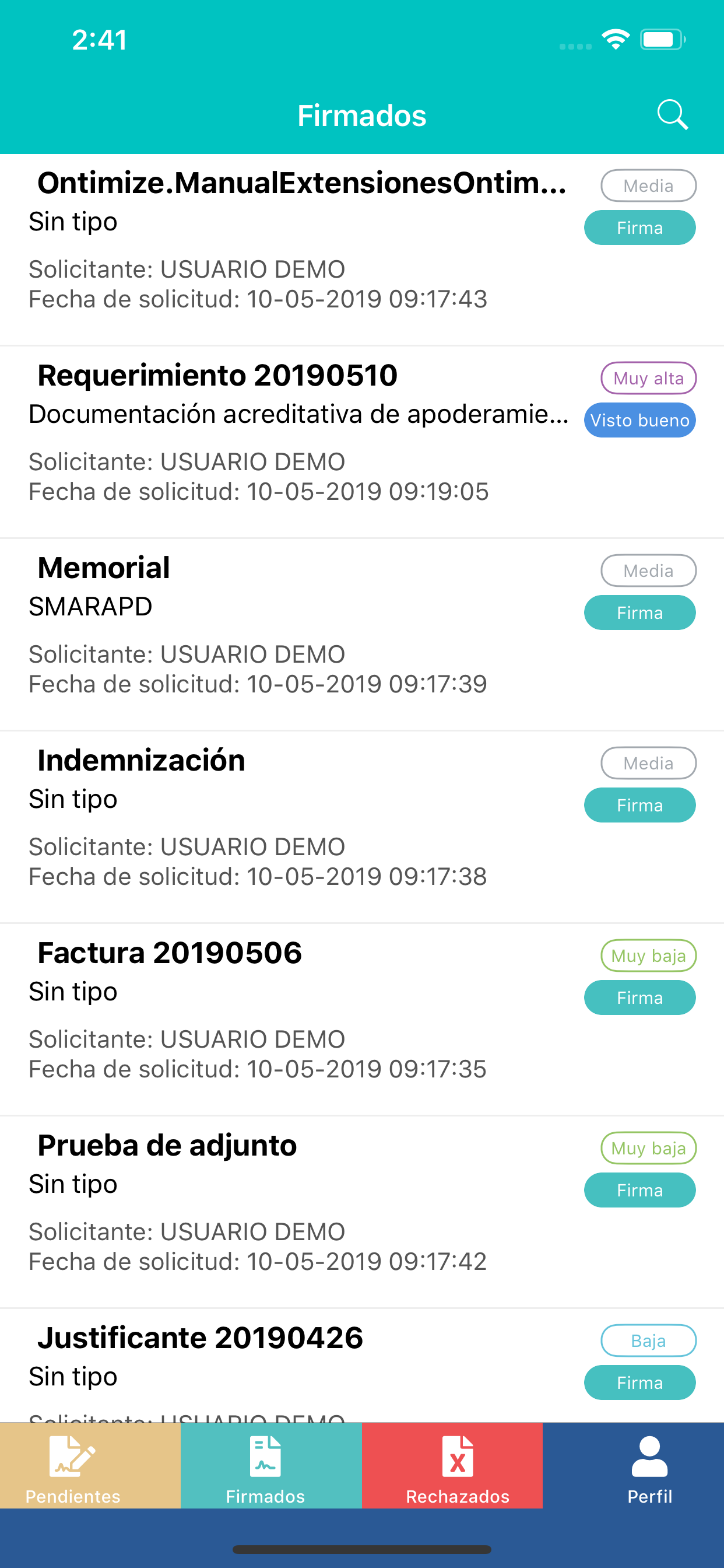Open the Prueba de adjunto item
Screen dimensions: 724x1568
tap(362, 1212)
